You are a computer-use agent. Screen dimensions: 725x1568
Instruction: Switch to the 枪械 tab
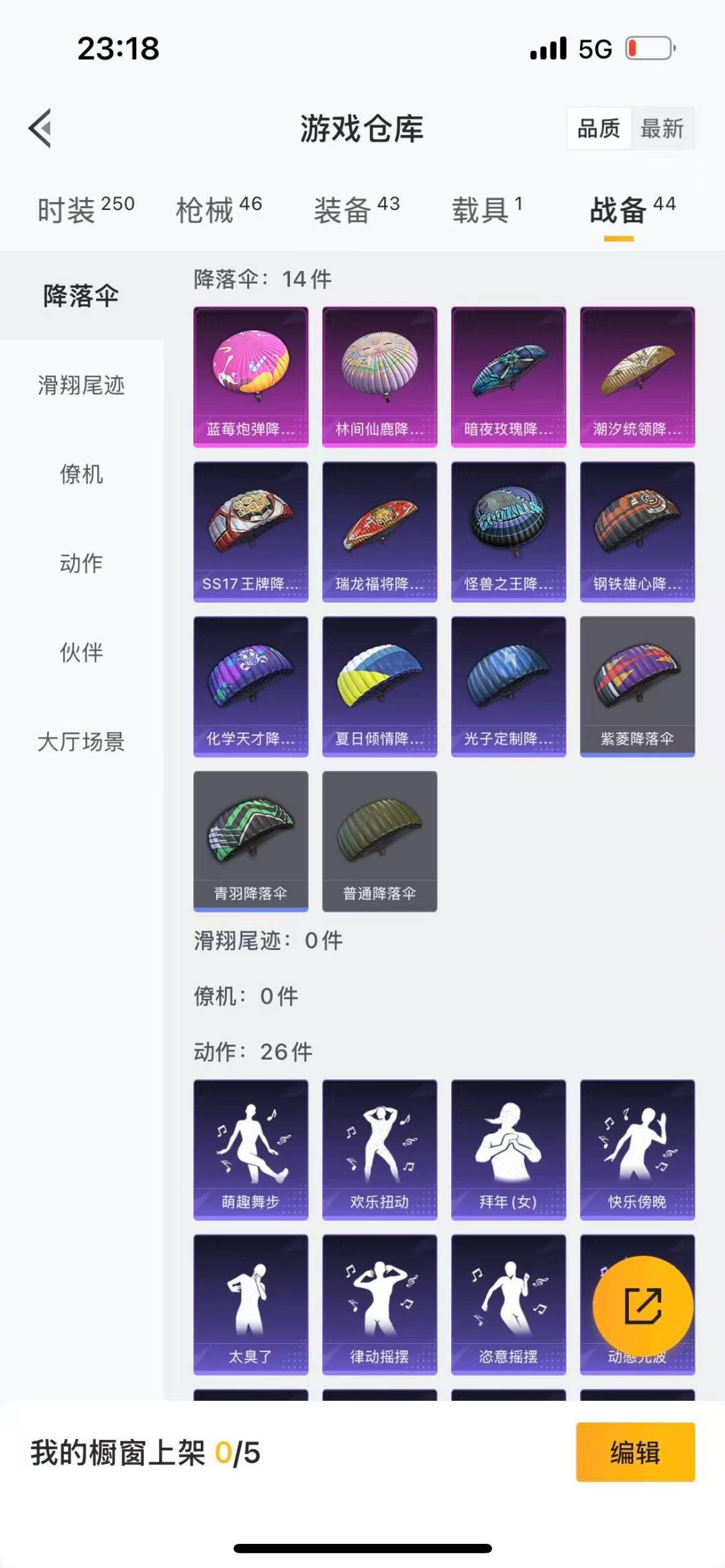click(218, 209)
